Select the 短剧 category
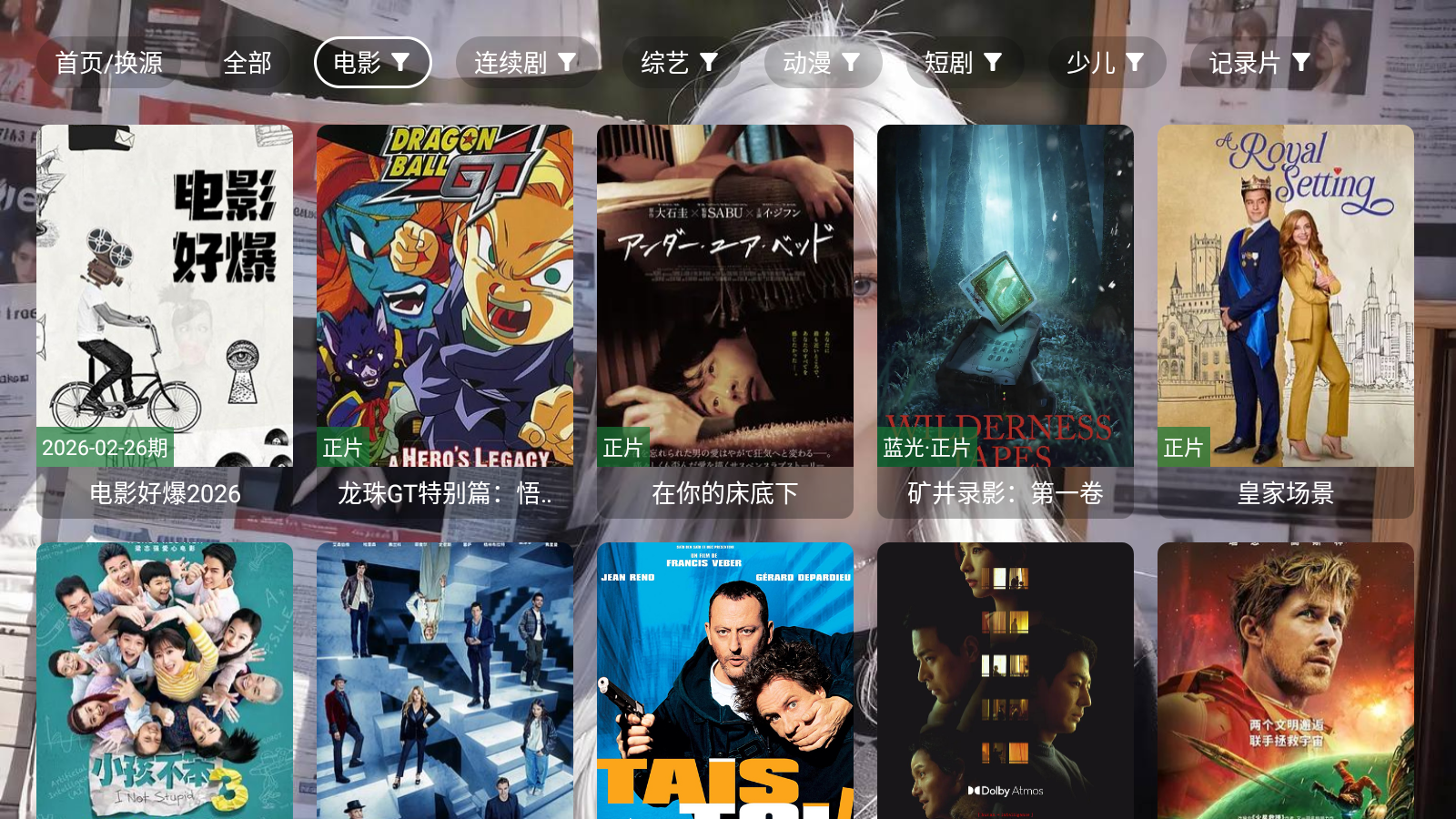This screenshot has height=819, width=1456. coord(963,63)
